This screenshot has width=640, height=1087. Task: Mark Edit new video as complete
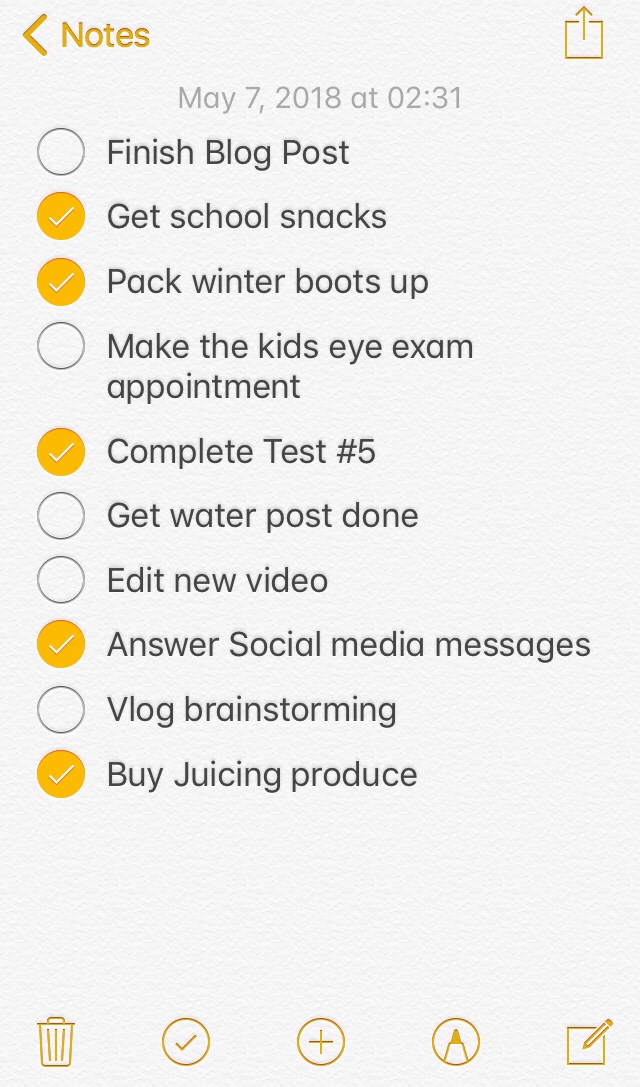click(x=61, y=581)
